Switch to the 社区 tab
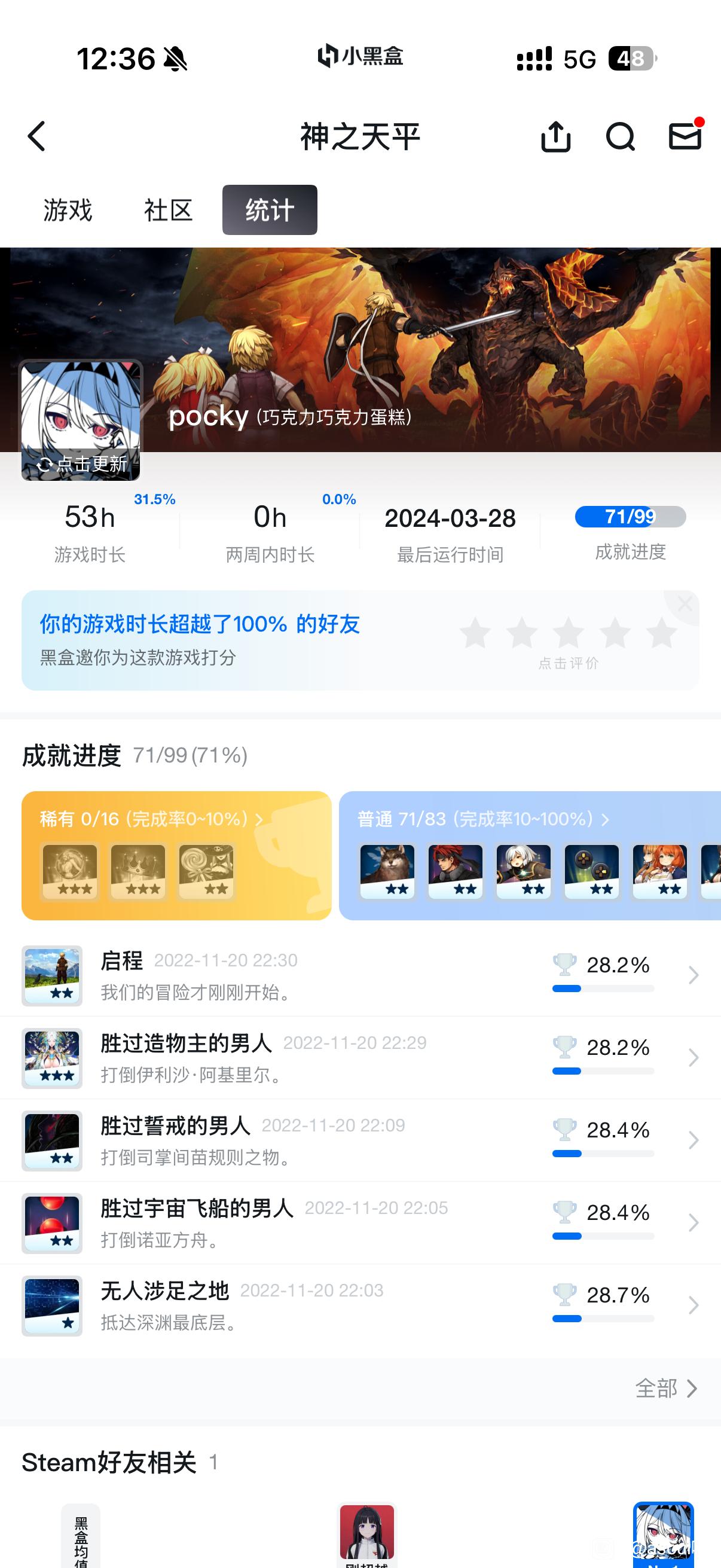 pyautogui.click(x=169, y=210)
